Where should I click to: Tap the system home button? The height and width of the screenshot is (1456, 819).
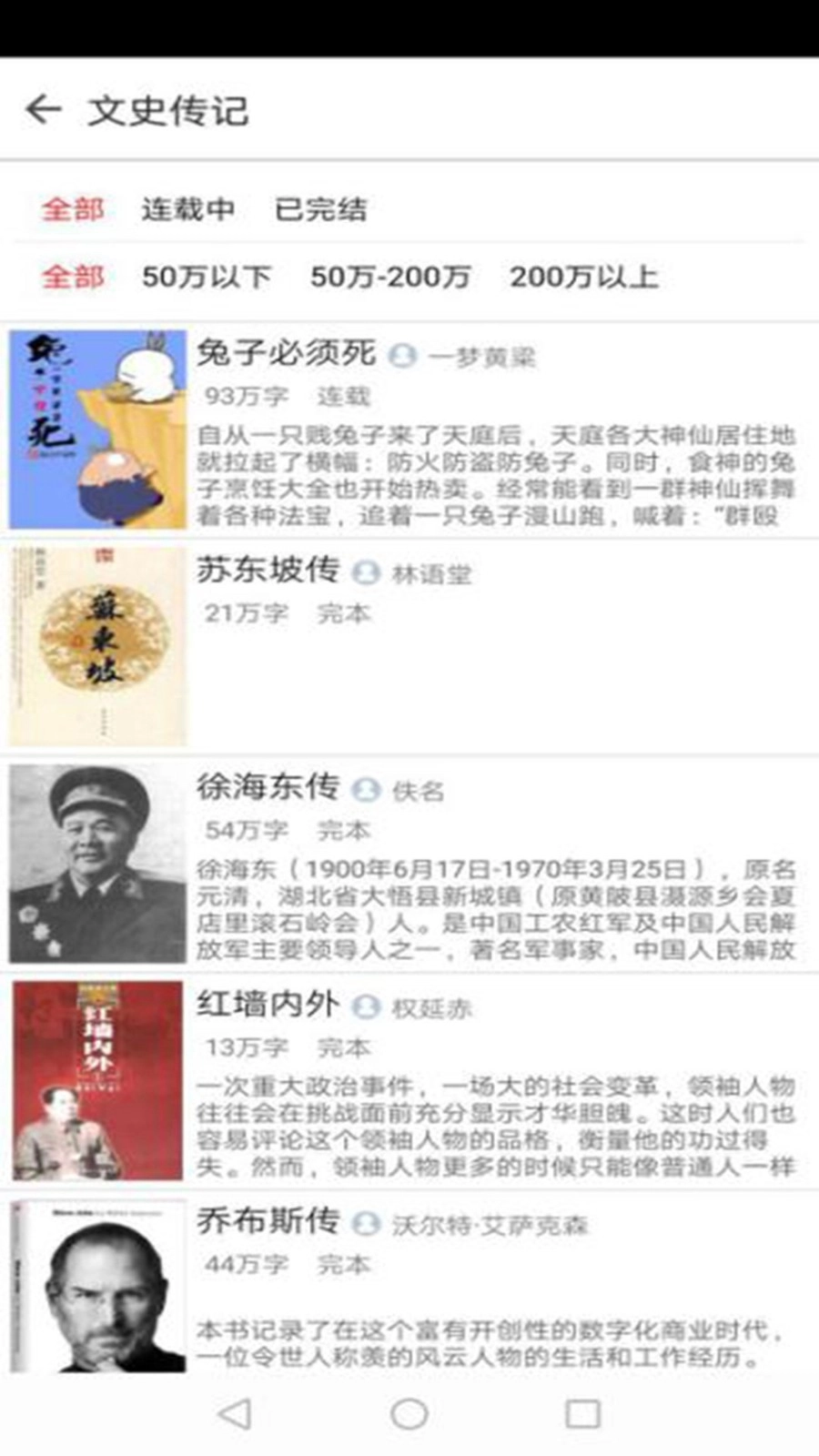point(409,1413)
